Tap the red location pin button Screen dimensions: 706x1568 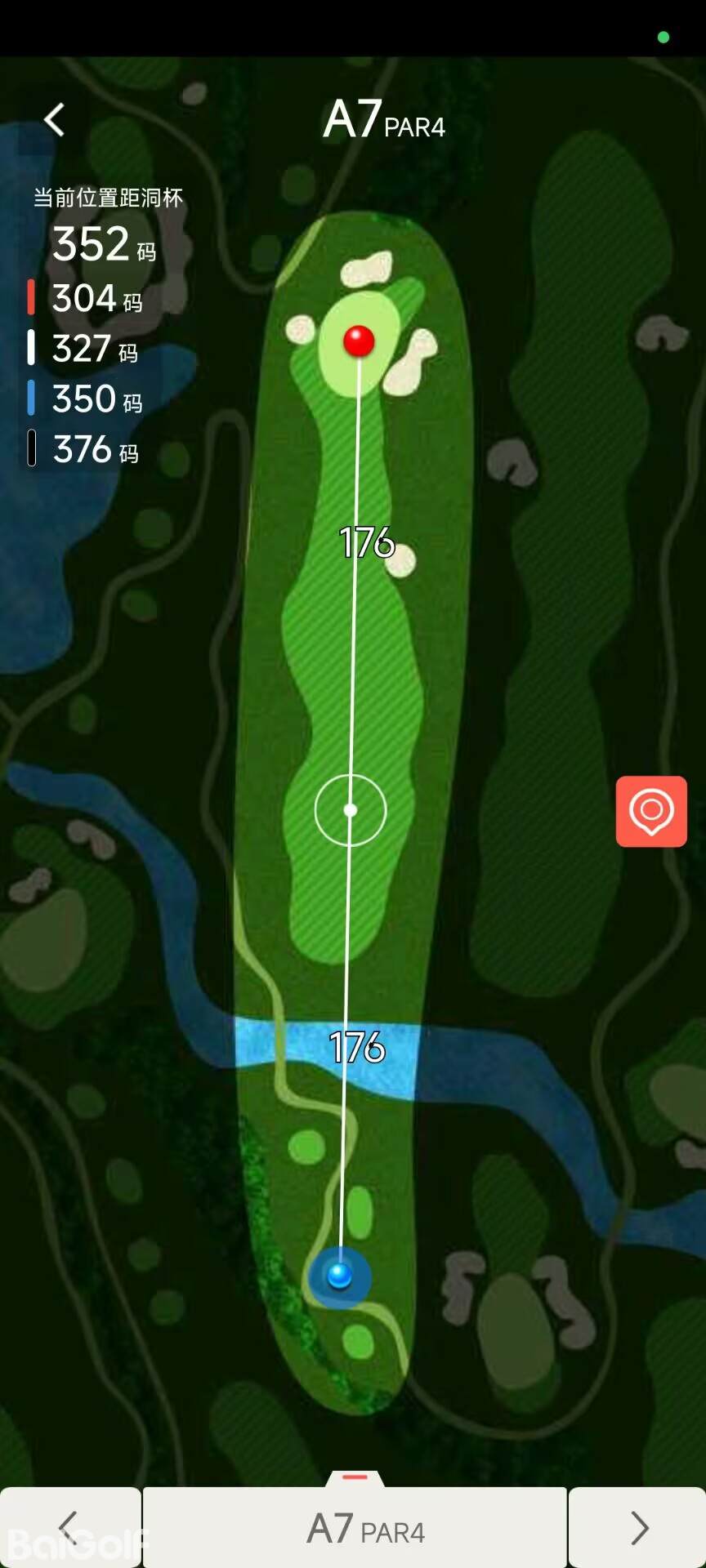pyautogui.click(x=651, y=811)
